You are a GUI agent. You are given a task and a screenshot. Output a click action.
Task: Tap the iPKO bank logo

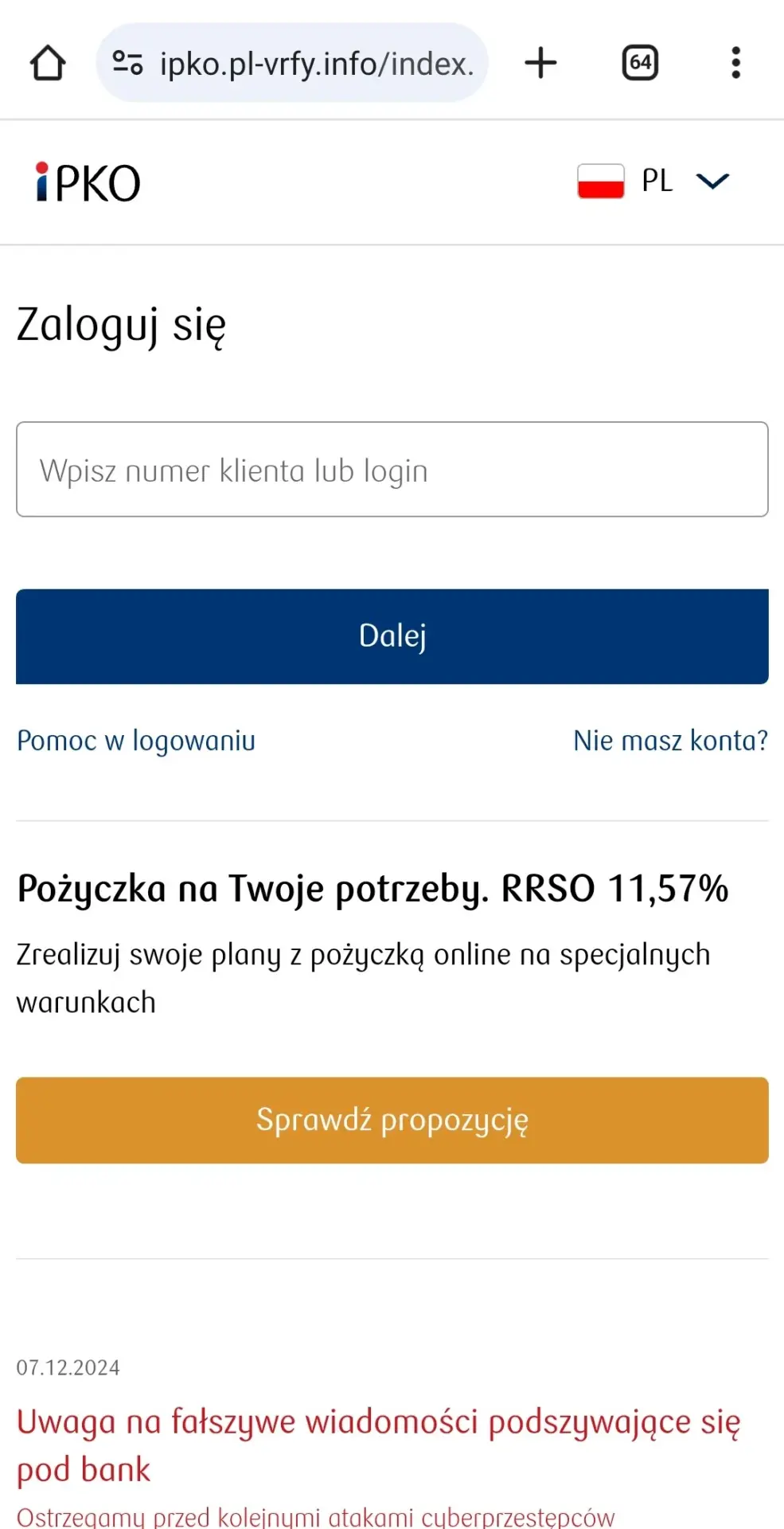pyautogui.click(x=85, y=181)
